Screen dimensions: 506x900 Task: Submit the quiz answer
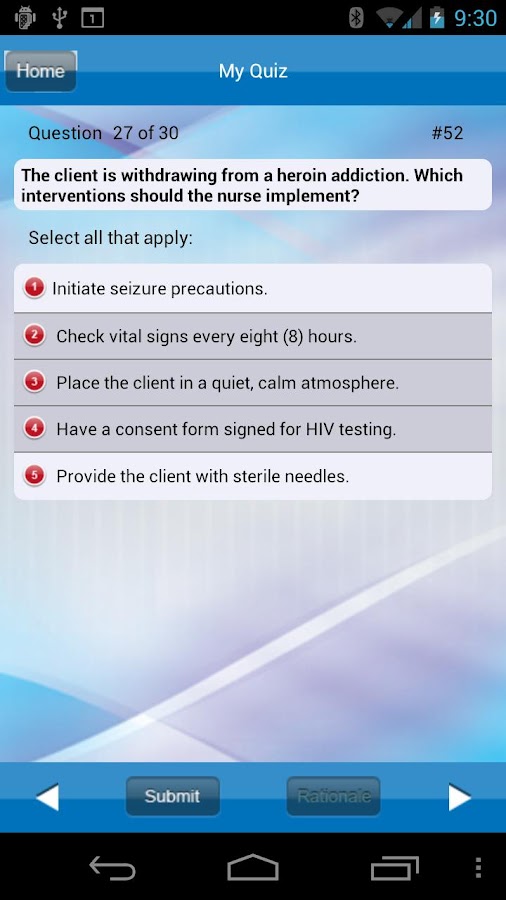(x=172, y=796)
